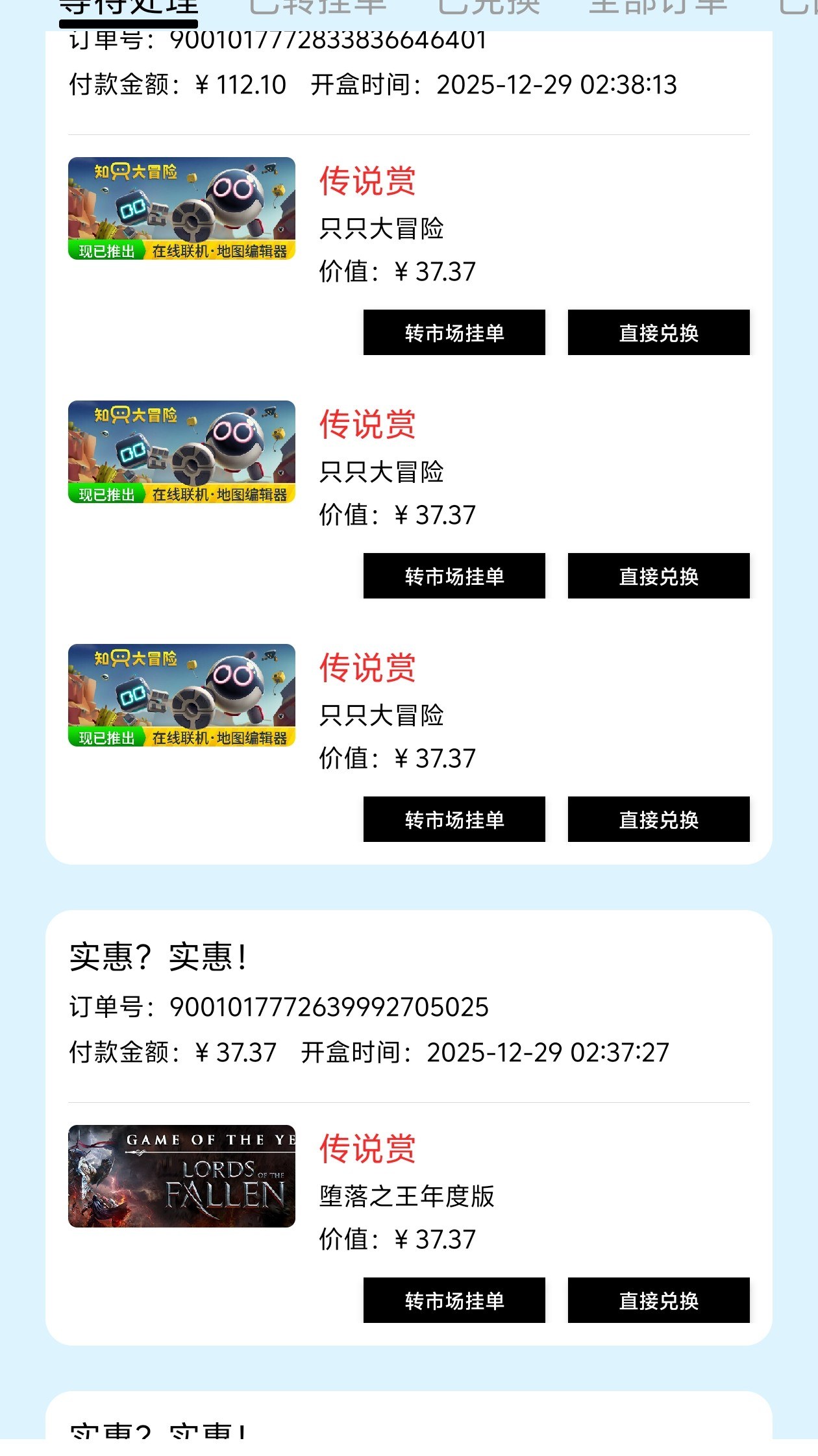818x1456 pixels.
Task: Open the 全部订单 tab
Action: pyautogui.click(x=657, y=8)
